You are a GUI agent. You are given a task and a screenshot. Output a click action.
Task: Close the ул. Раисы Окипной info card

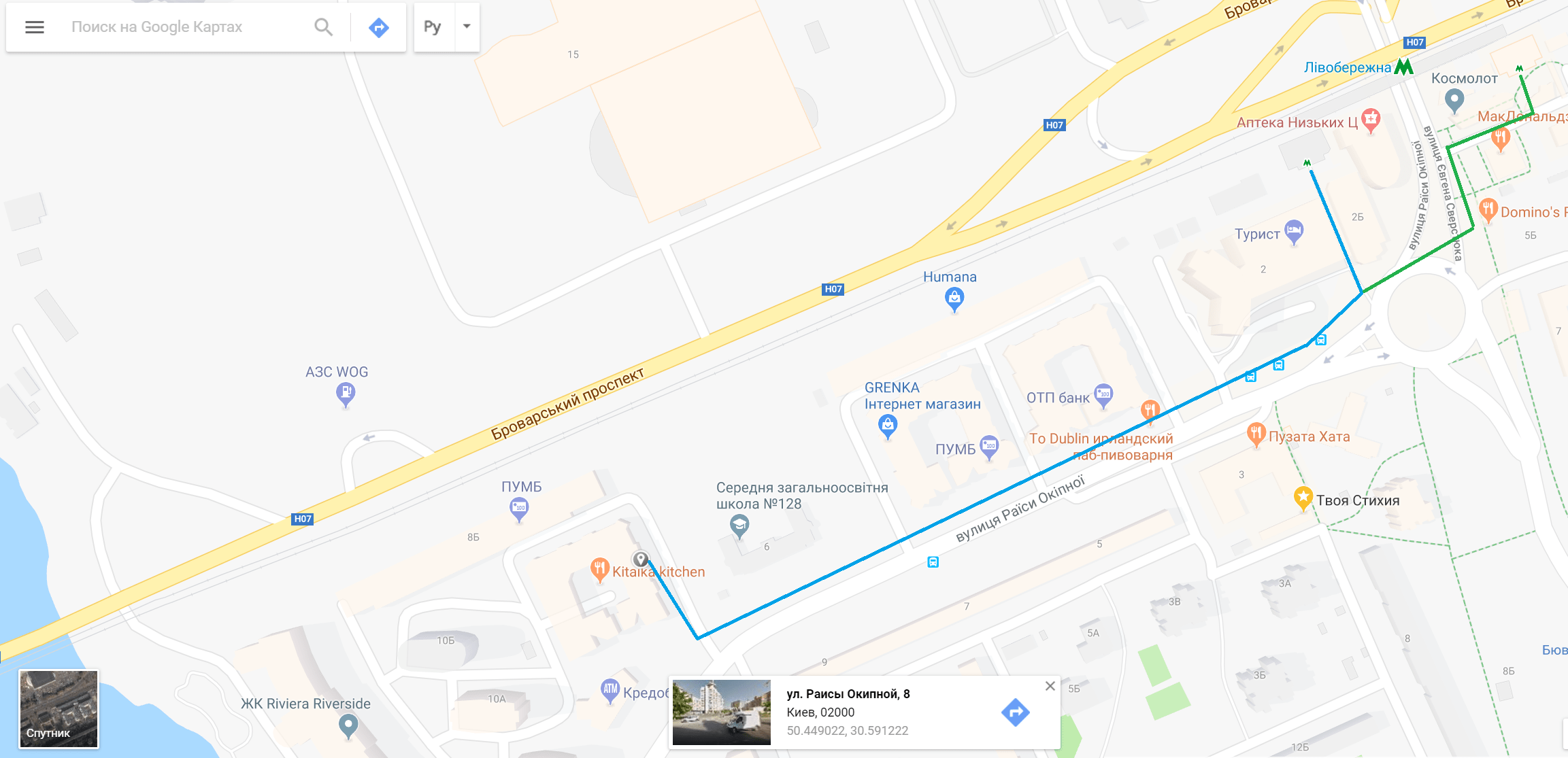pyautogui.click(x=1050, y=686)
